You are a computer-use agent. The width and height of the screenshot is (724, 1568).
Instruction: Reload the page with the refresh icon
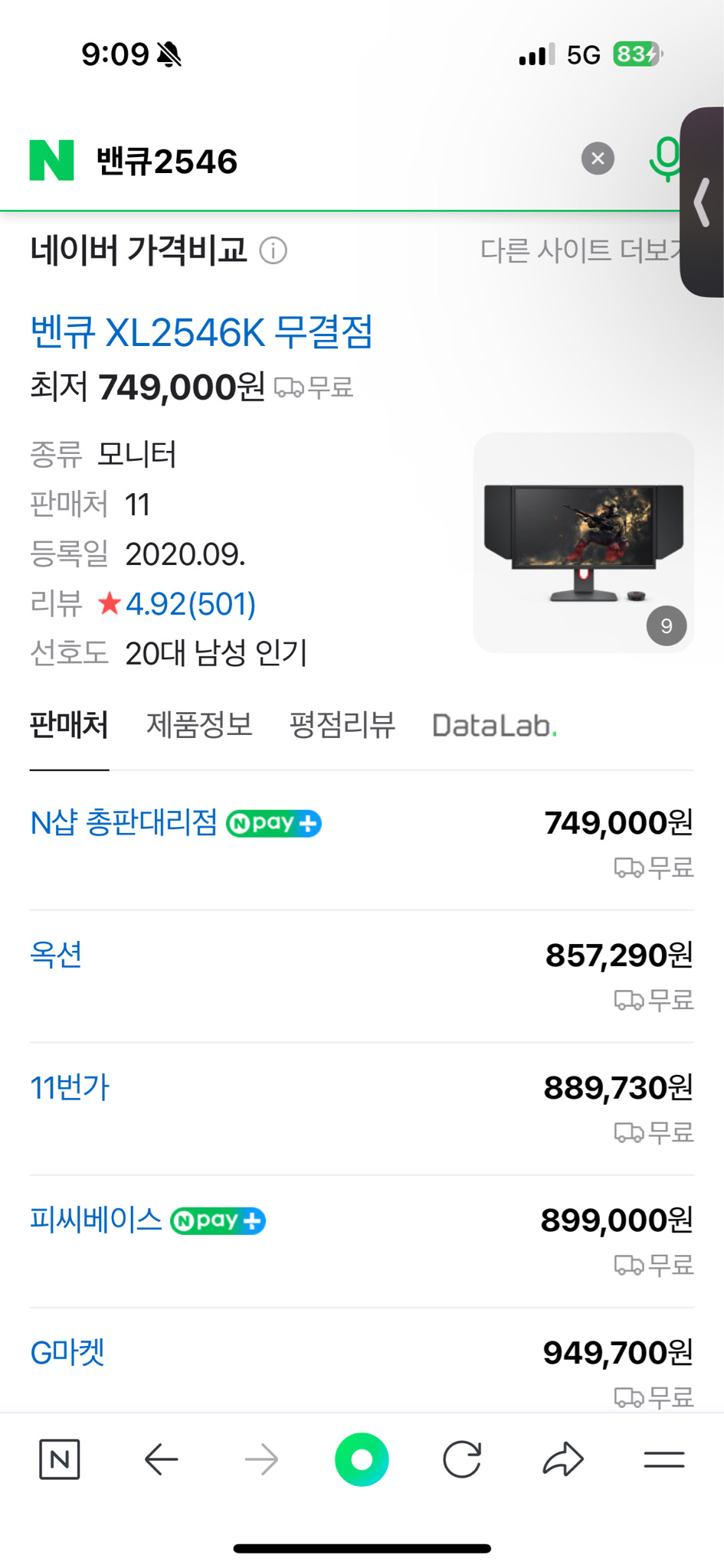click(464, 1459)
